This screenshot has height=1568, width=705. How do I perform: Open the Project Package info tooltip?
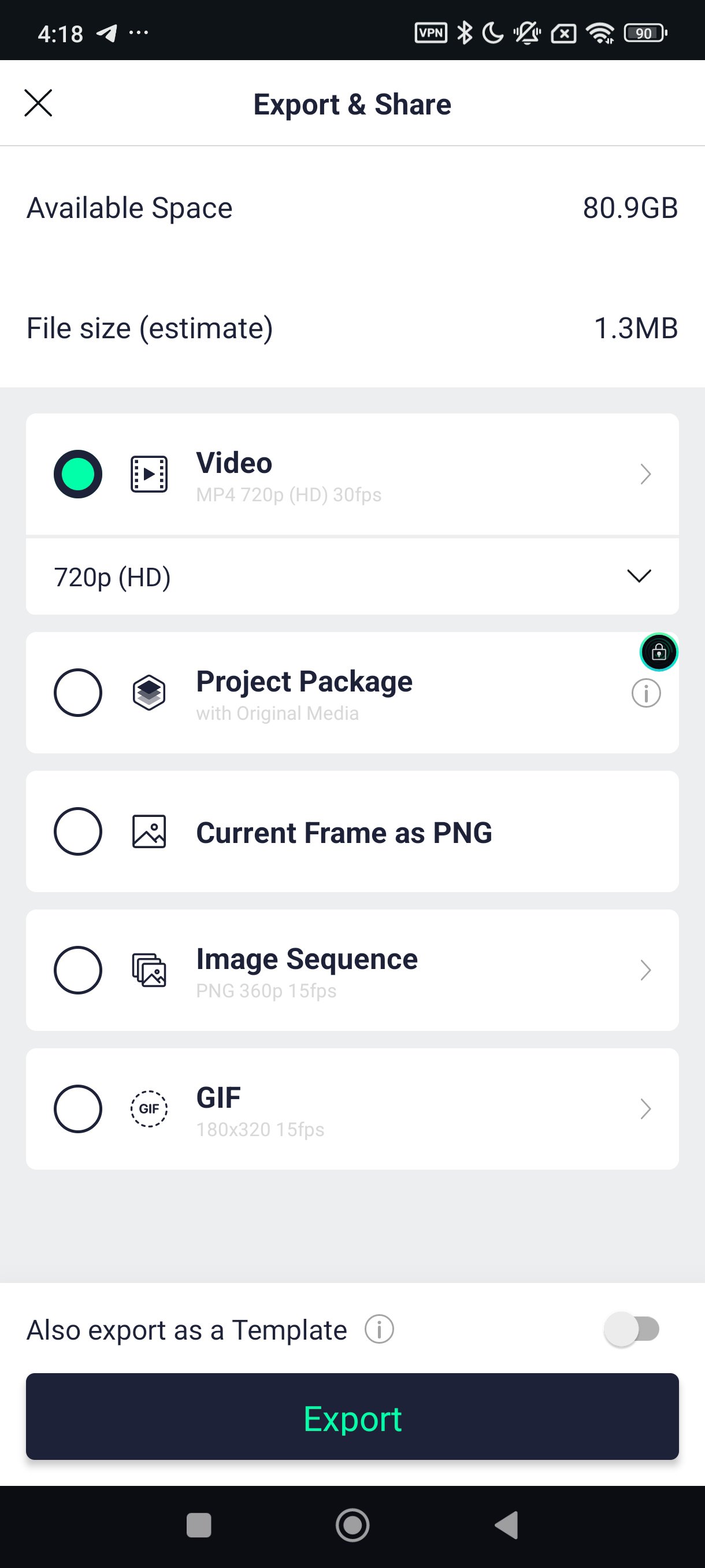(645, 693)
